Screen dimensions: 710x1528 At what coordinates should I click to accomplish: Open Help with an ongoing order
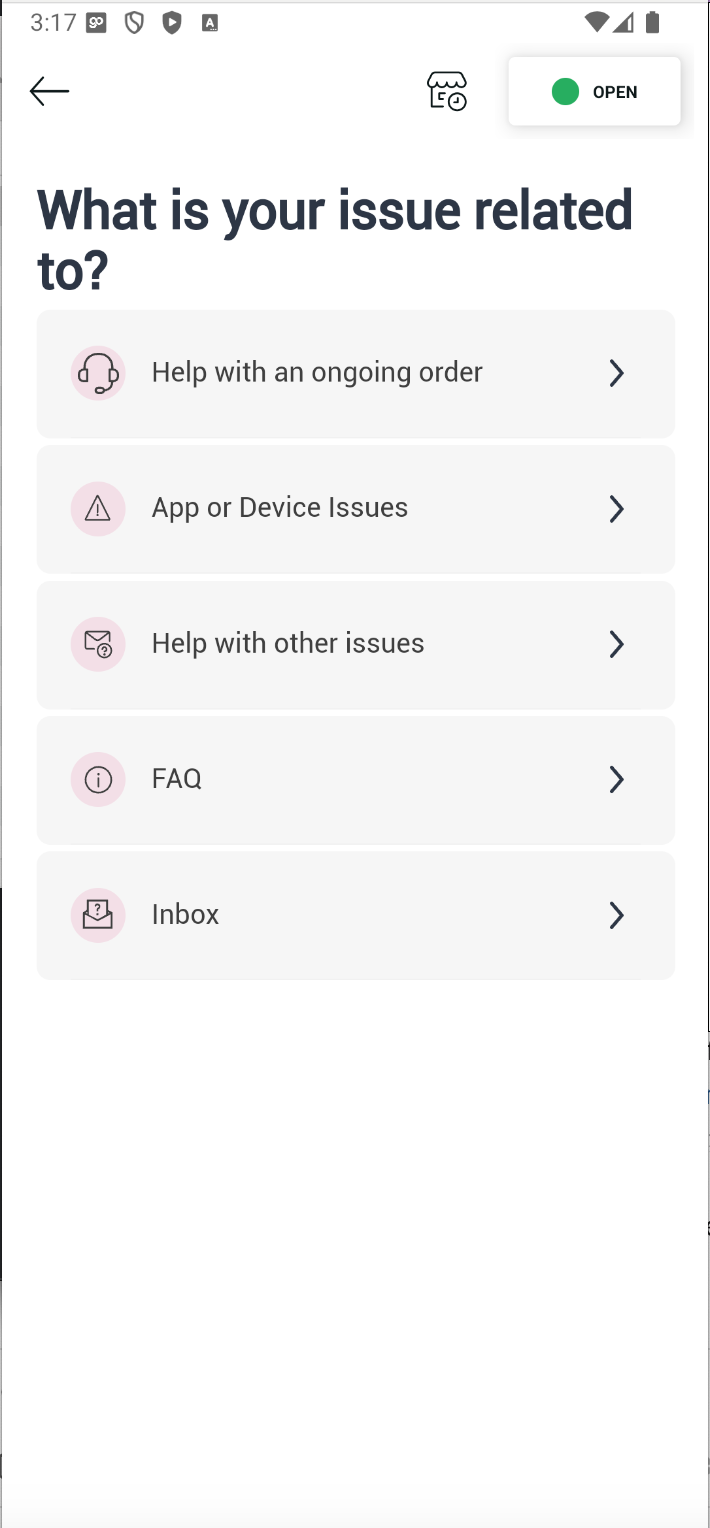(356, 374)
